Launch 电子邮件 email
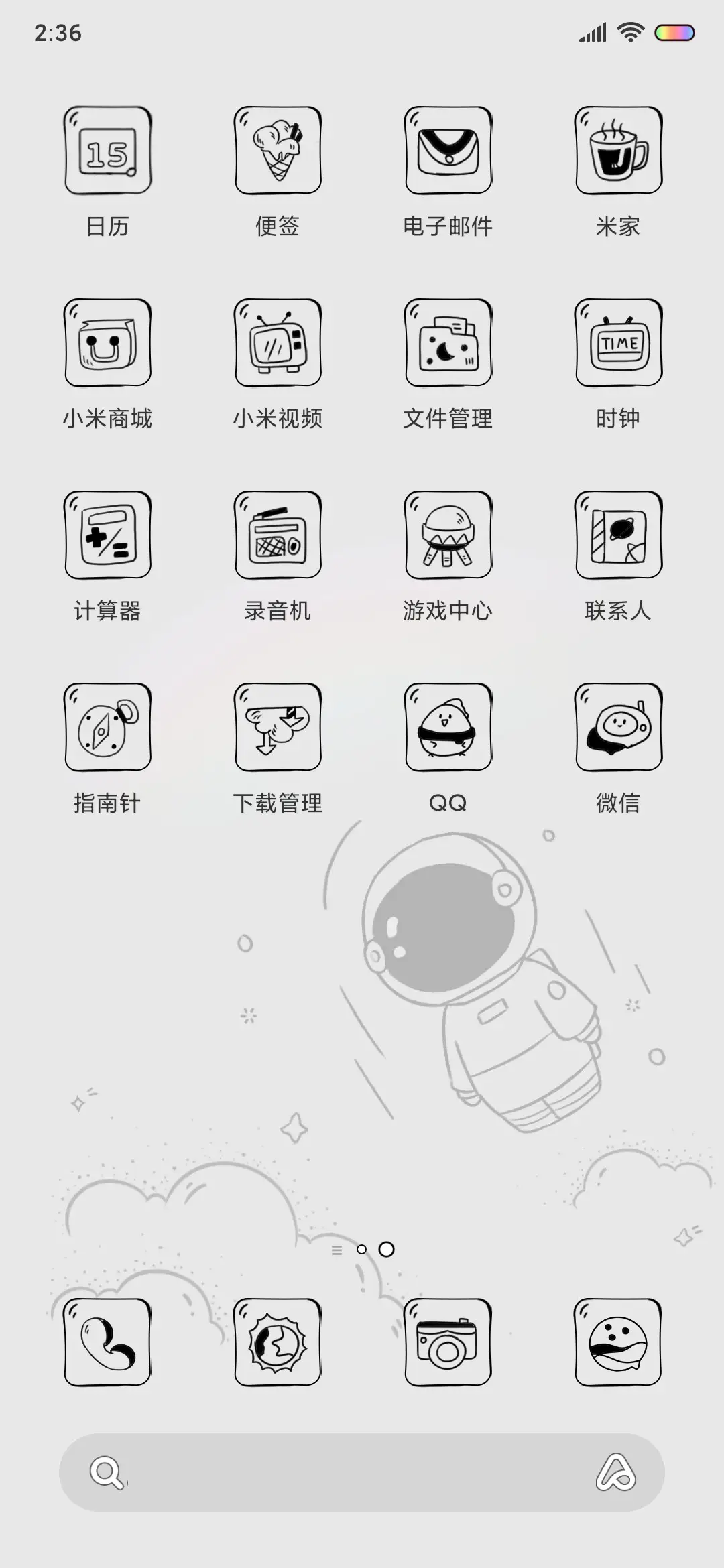This screenshot has height=1568, width=724. [x=448, y=149]
